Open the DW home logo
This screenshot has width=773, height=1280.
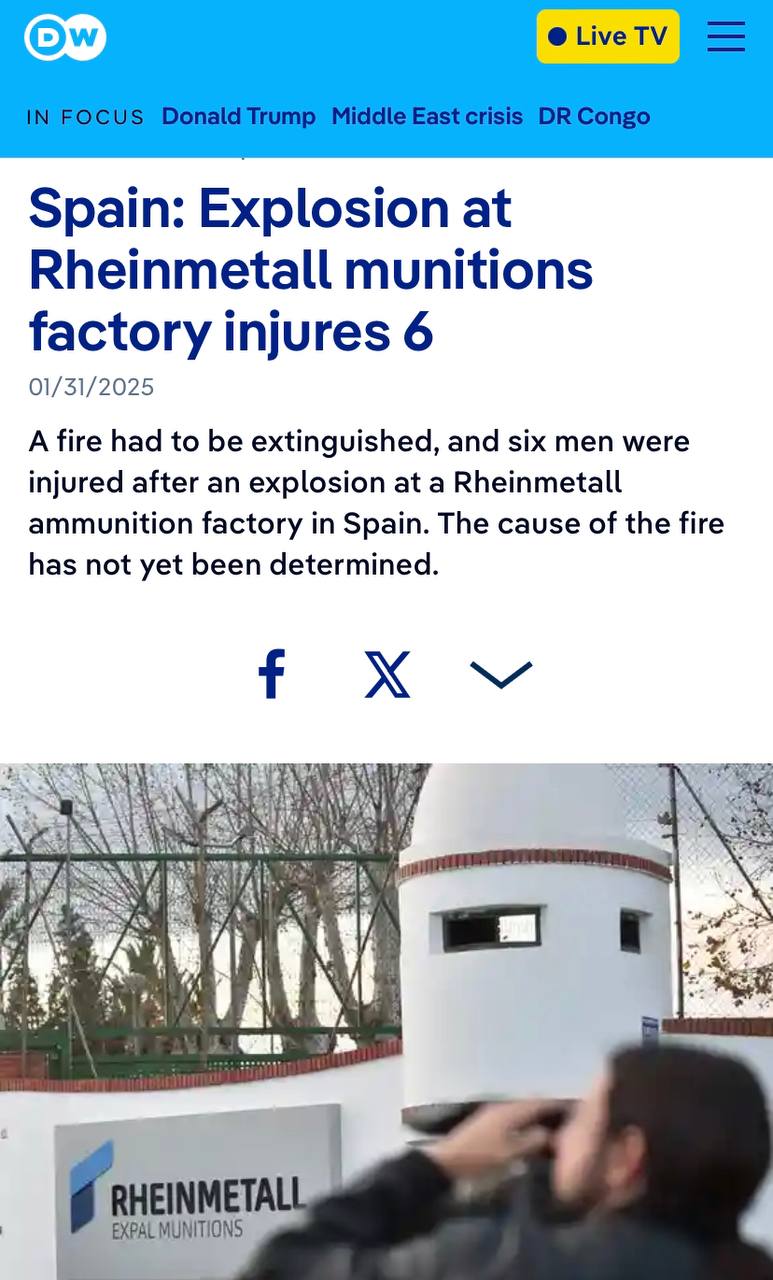pyautogui.click(x=65, y=37)
